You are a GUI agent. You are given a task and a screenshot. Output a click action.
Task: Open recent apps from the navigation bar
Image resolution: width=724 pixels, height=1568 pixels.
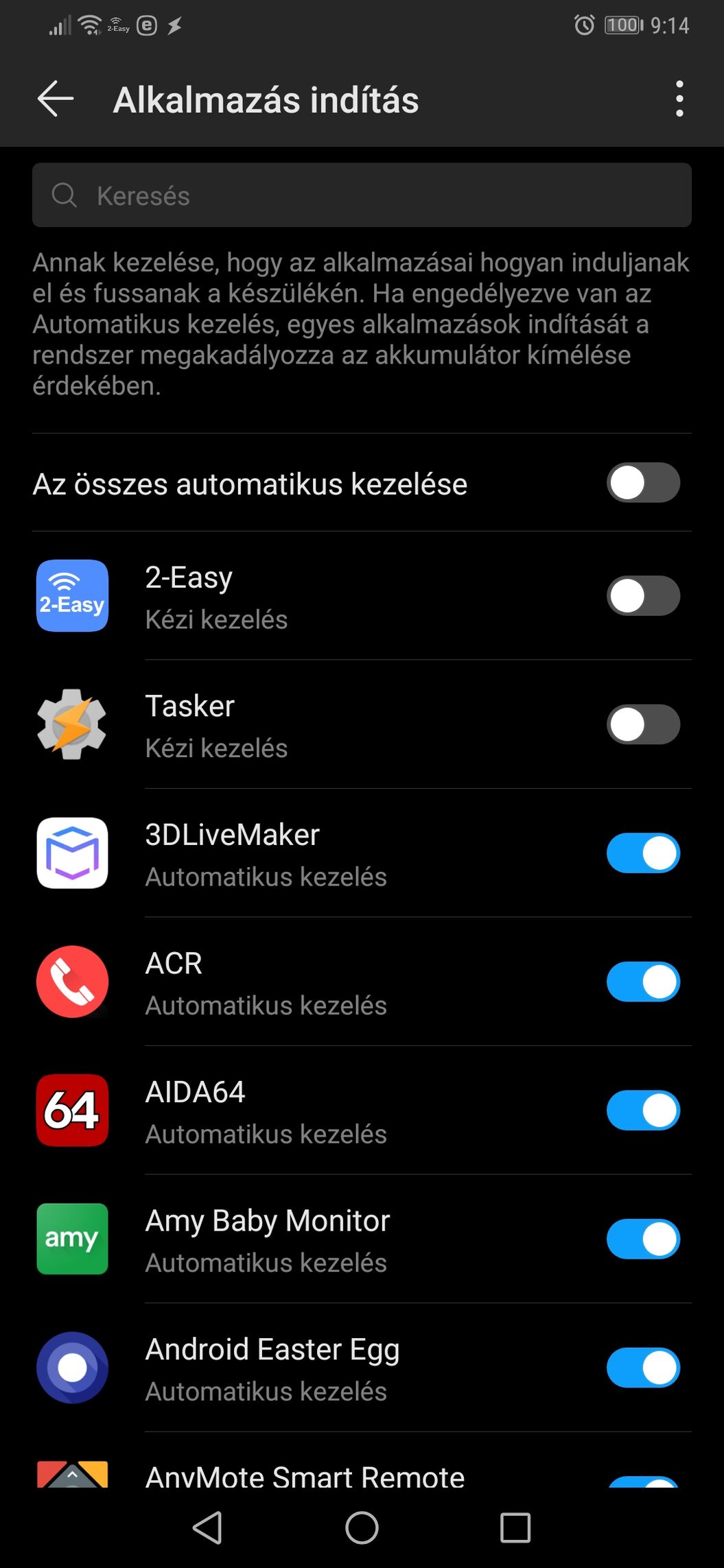coord(515,1528)
